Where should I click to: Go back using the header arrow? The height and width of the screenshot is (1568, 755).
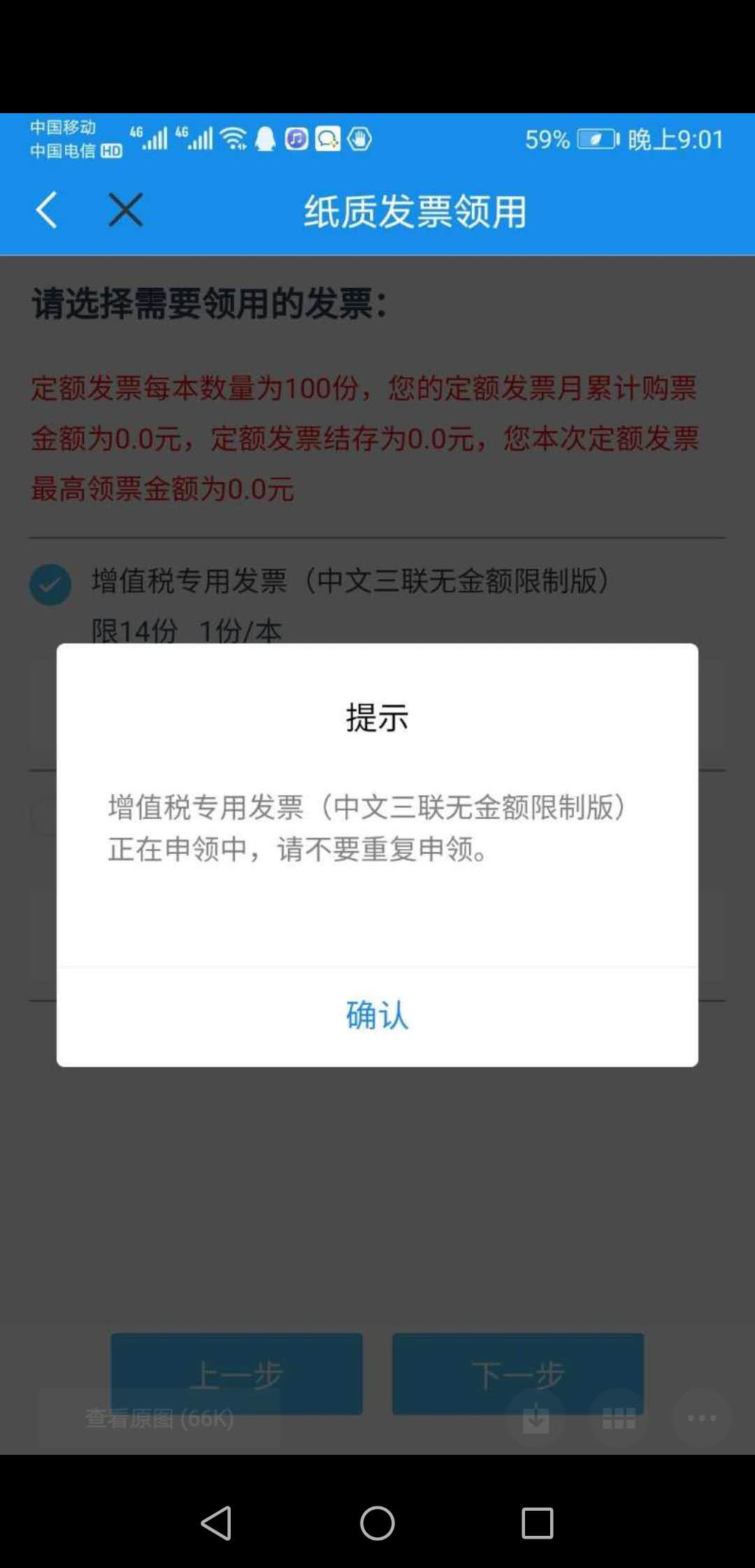coord(47,210)
